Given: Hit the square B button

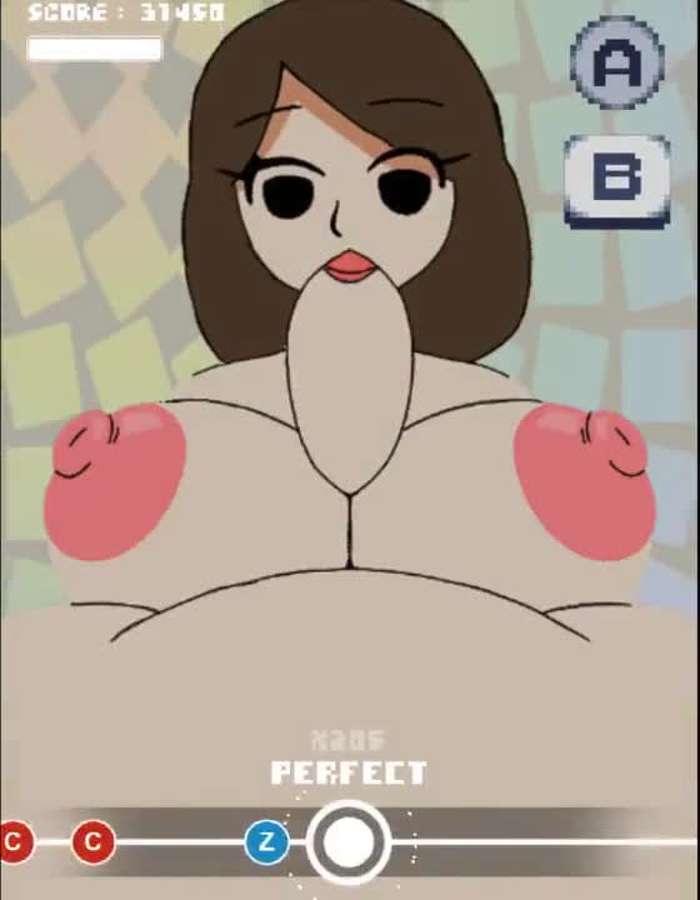Looking at the screenshot, I should pos(617,178).
